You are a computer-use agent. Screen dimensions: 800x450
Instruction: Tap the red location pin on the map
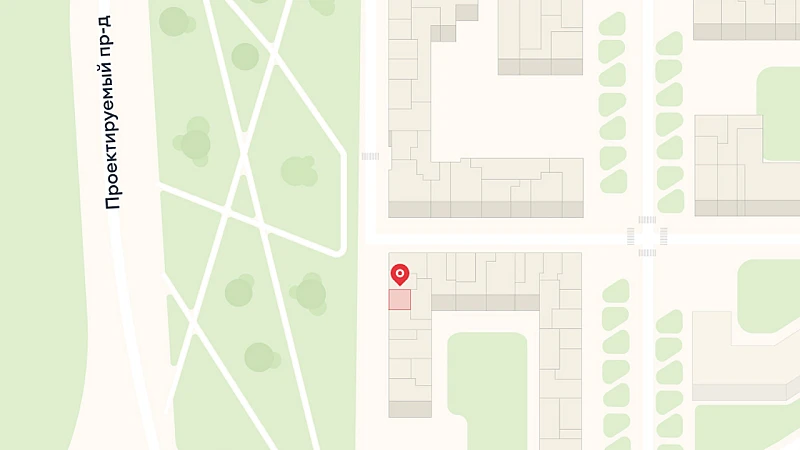point(400,273)
